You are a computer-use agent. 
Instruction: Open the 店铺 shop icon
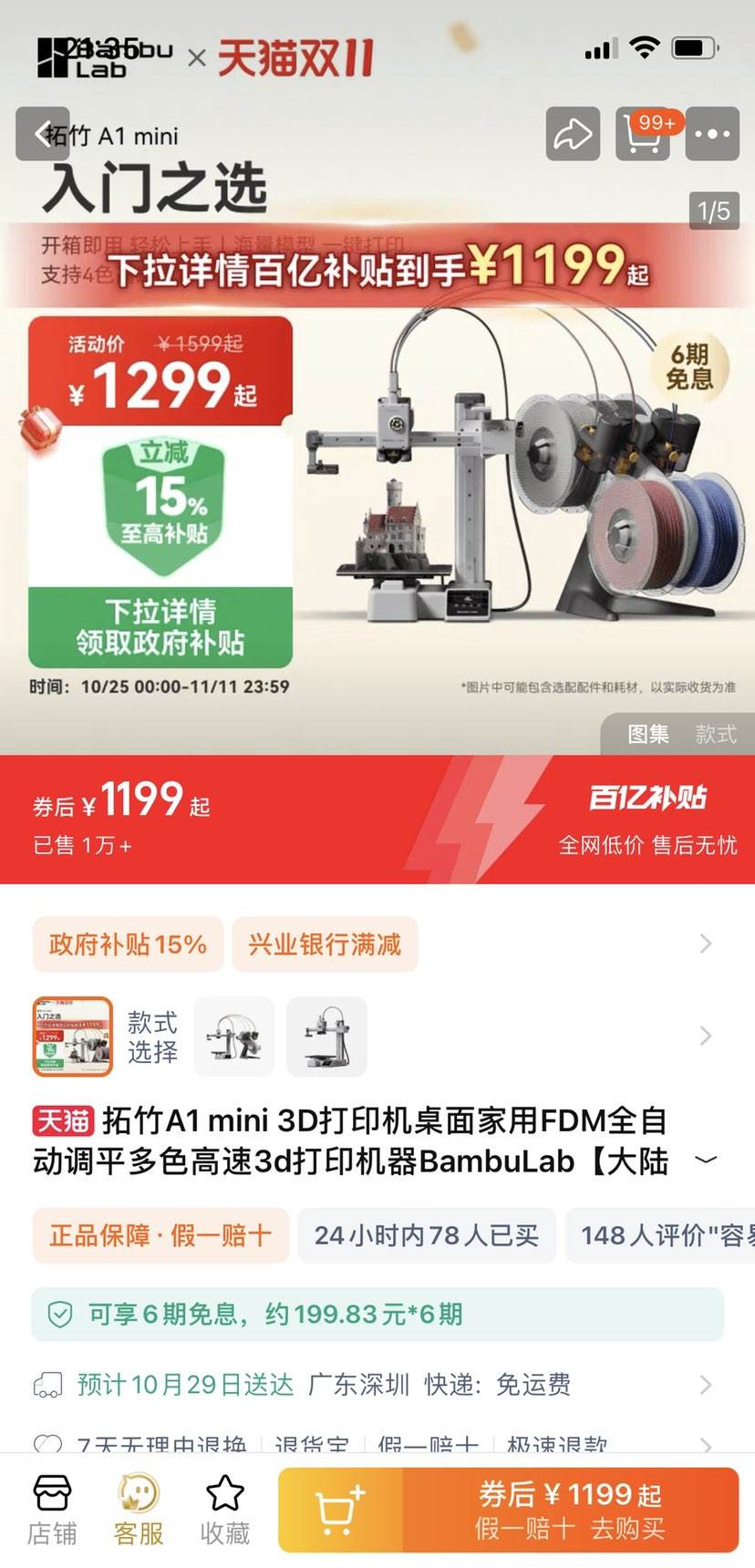point(51,1509)
